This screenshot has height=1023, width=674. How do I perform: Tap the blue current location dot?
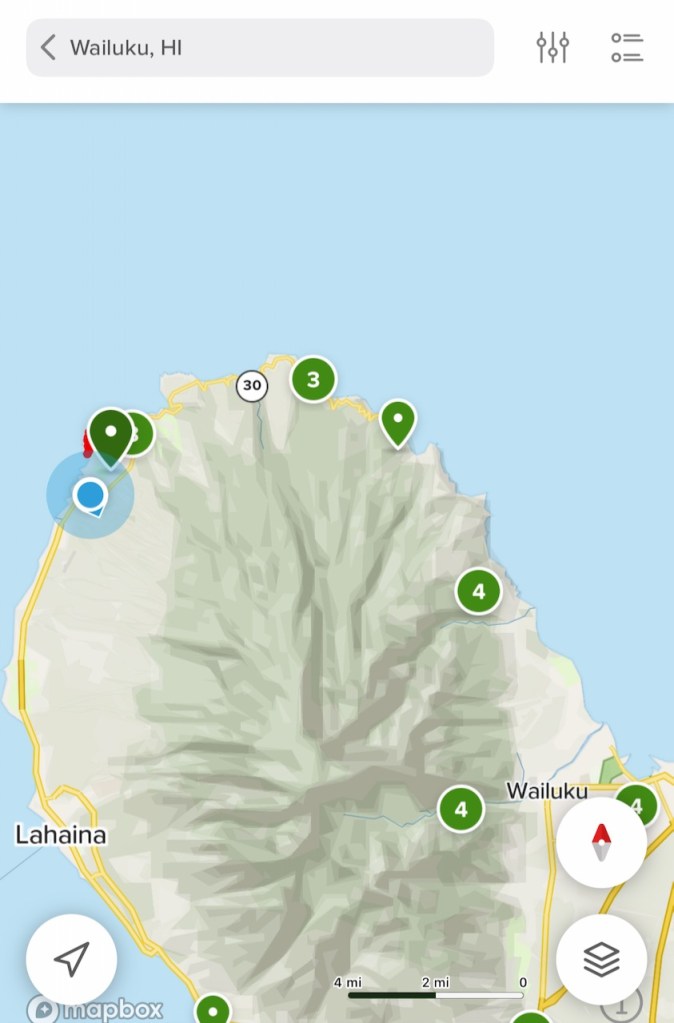coord(90,493)
